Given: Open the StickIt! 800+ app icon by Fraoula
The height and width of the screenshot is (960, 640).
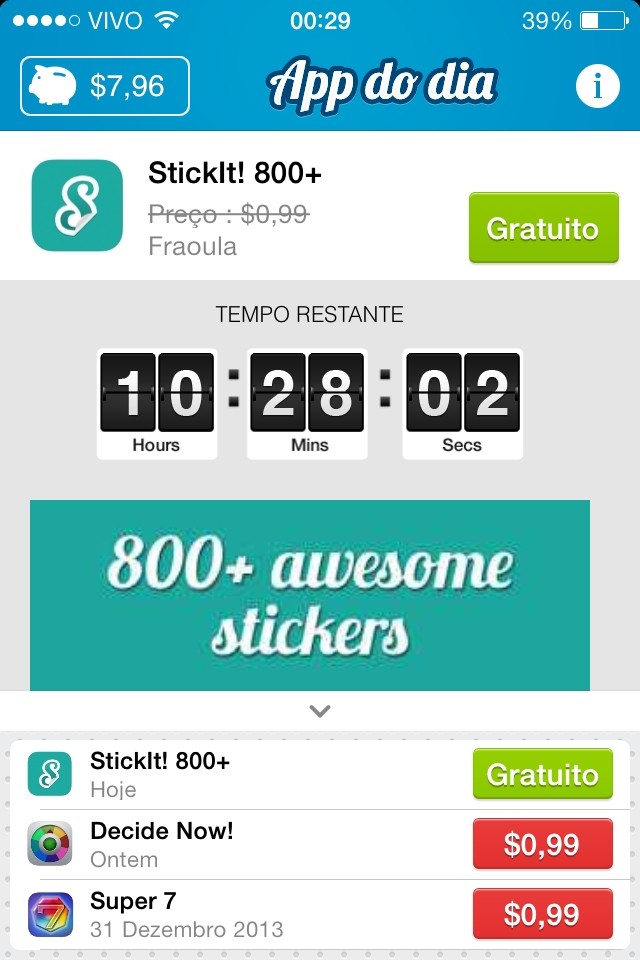Looking at the screenshot, I should click(77, 205).
